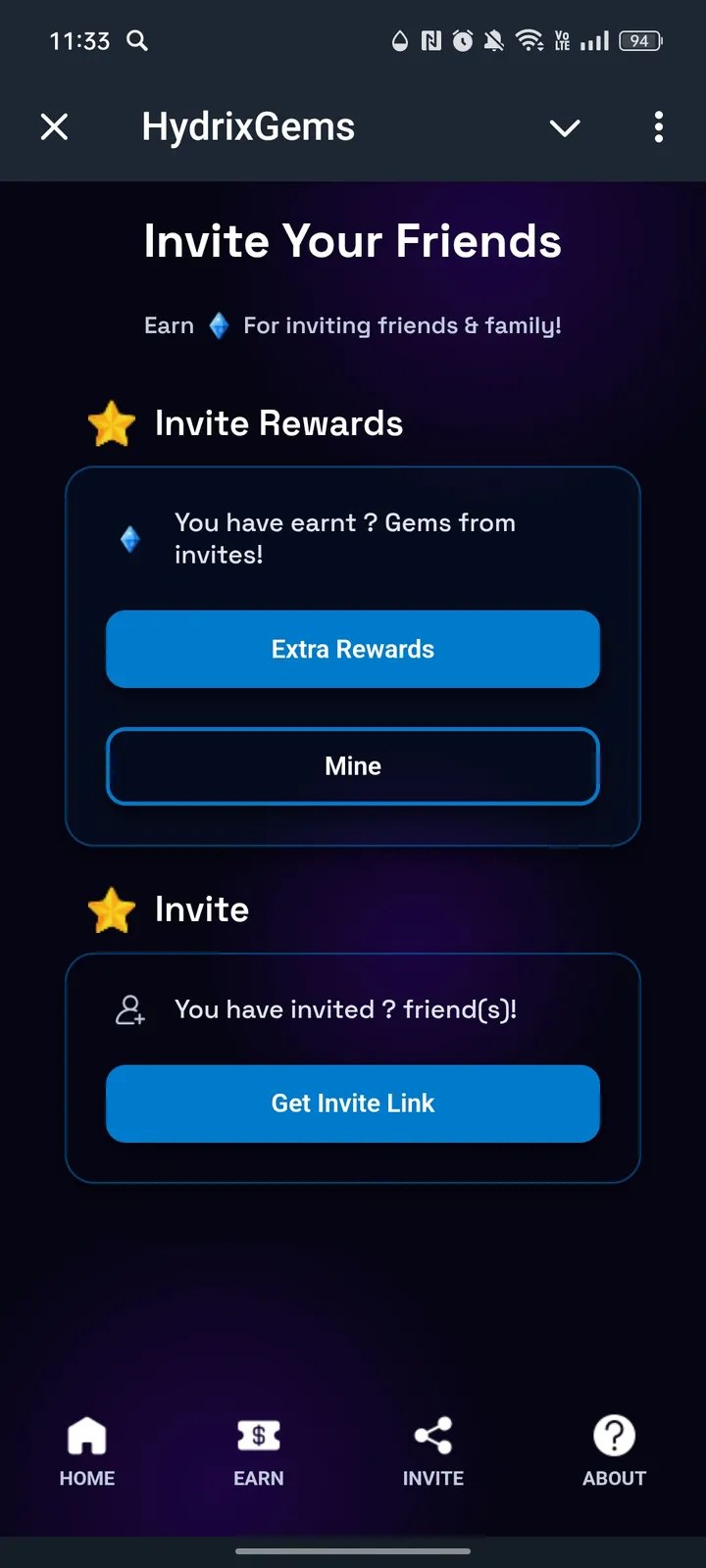
Task: Get your invite link
Action: [353, 1103]
